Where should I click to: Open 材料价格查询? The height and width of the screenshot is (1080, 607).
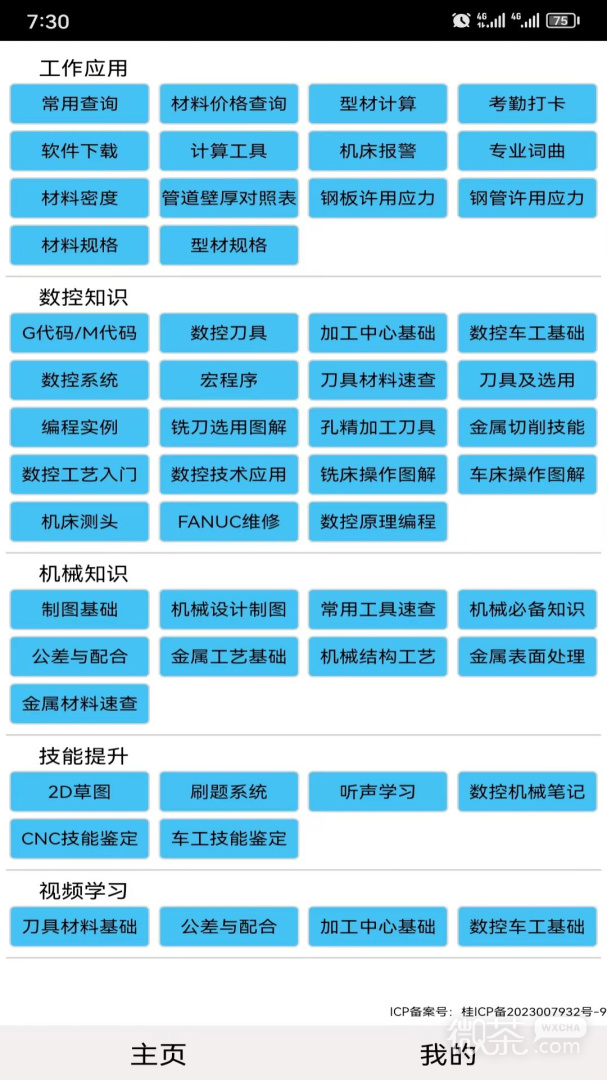pyautogui.click(x=229, y=104)
